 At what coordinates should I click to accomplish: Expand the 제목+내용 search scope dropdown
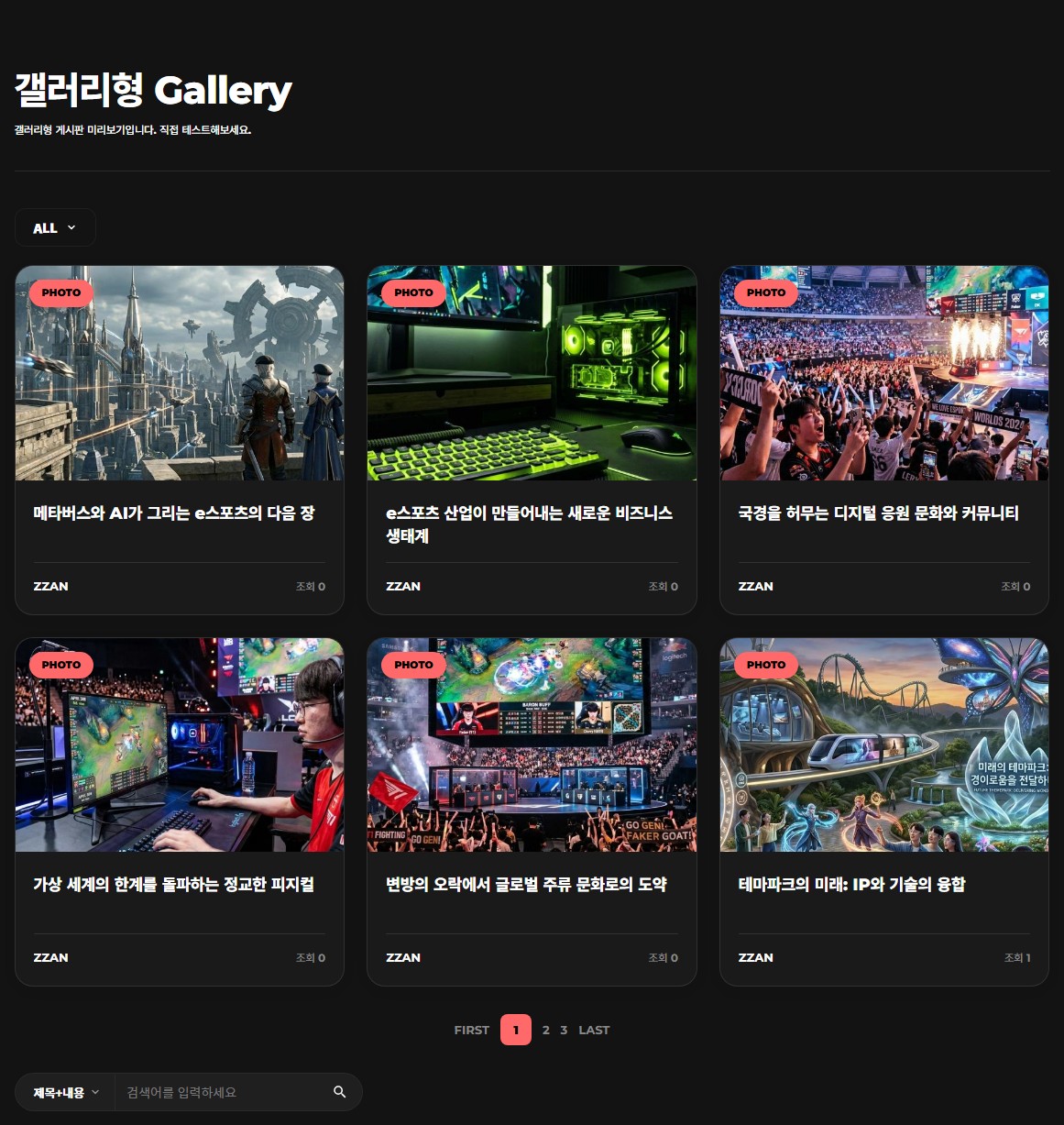66,1093
